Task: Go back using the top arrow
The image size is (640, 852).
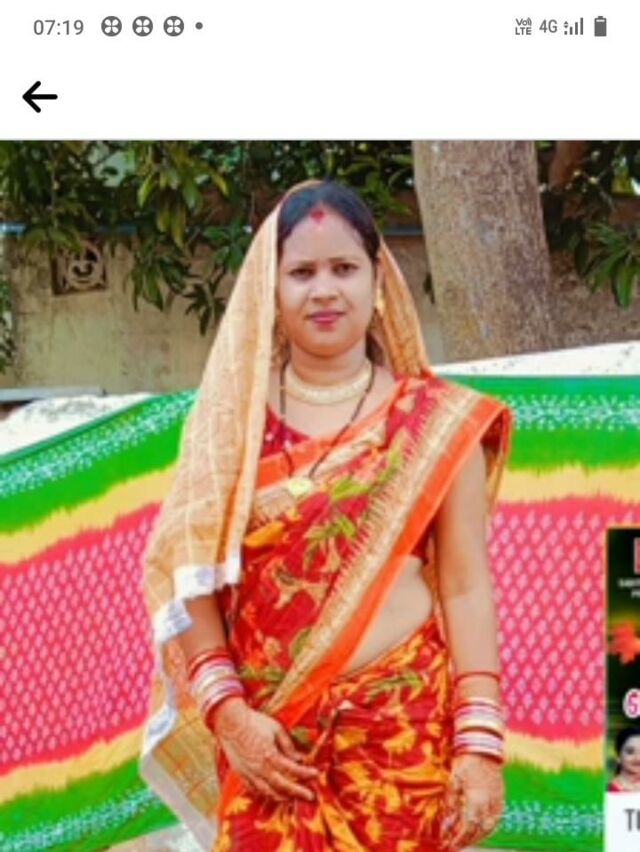Action: coord(39,97)
